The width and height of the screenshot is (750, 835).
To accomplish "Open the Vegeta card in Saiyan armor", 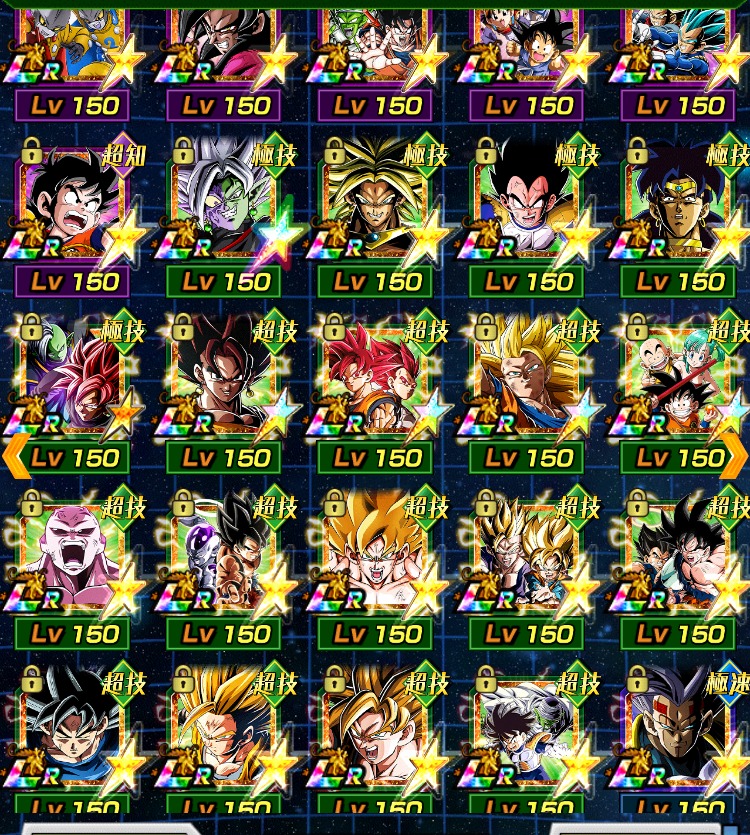I will 527,205.
